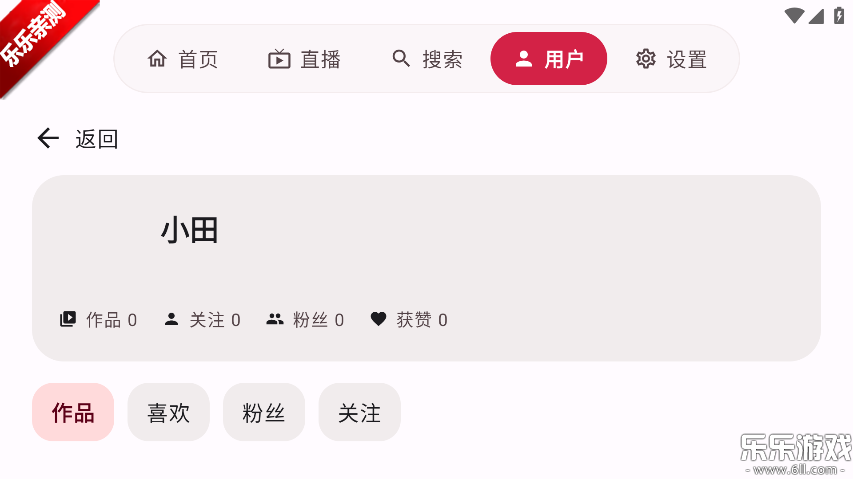Select the 用户 tab

coord(548,59)
